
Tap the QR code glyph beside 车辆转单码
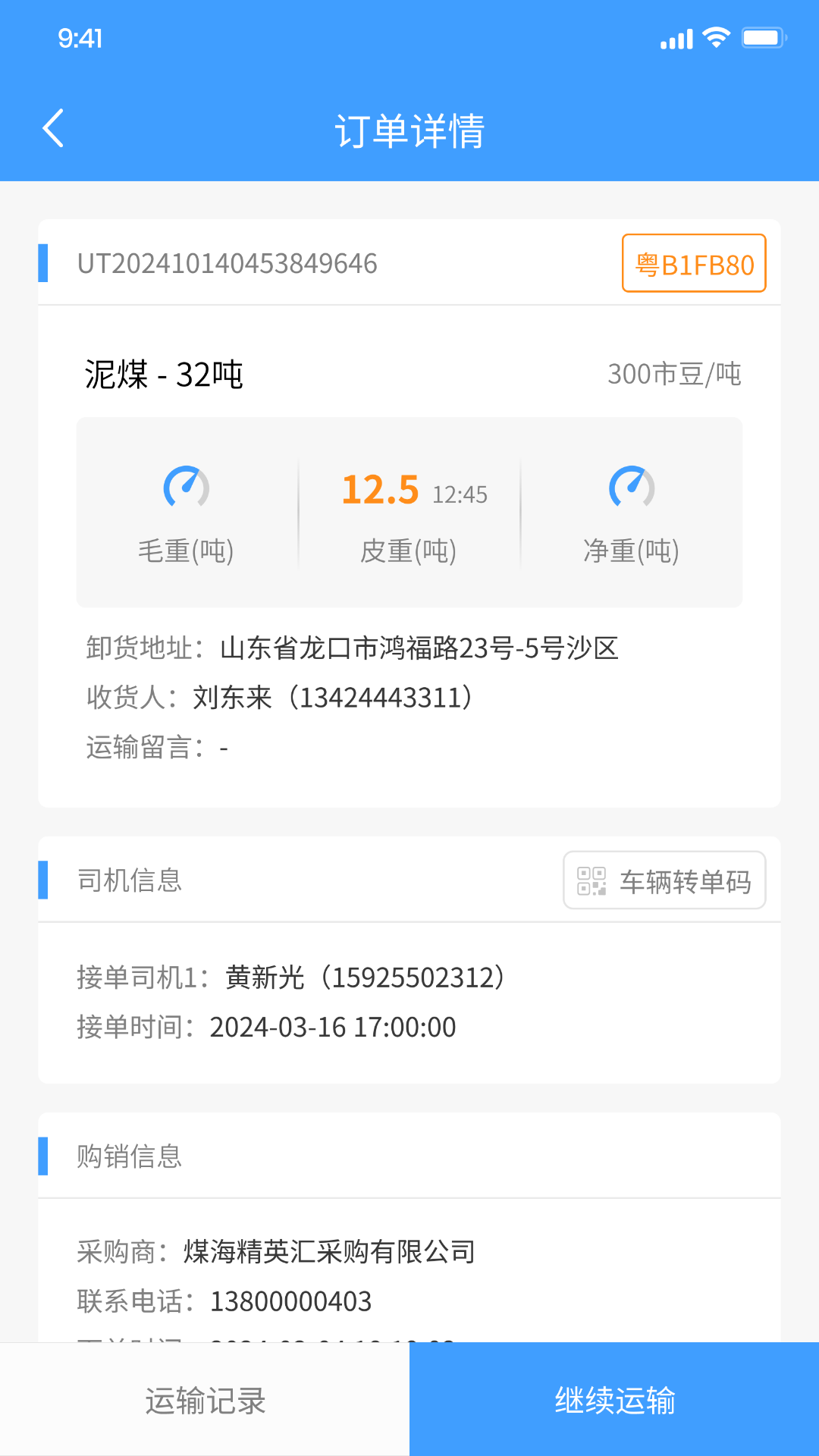(x=593, y=880)
